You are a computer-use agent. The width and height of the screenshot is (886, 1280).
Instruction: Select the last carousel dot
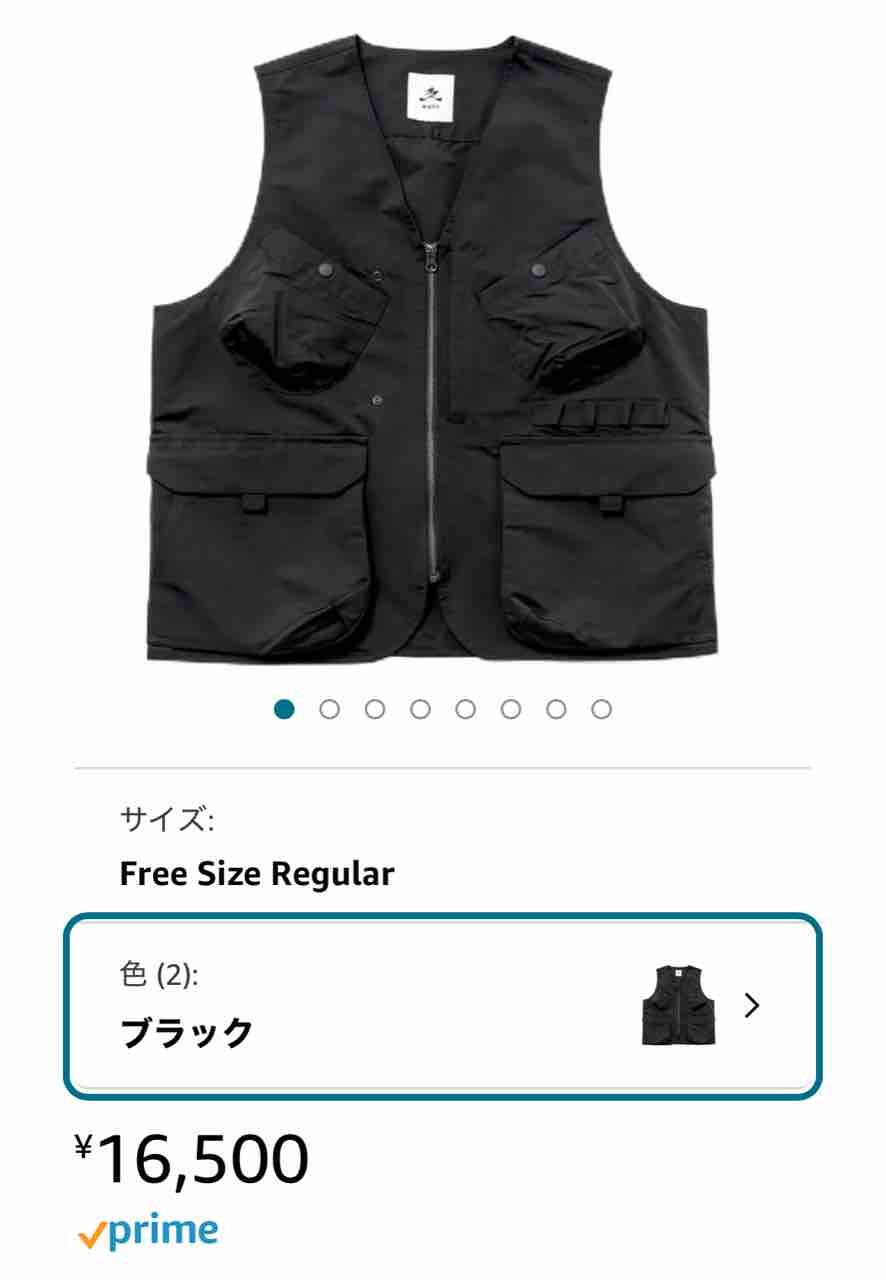pyautogui.click(x=601, y=709)
